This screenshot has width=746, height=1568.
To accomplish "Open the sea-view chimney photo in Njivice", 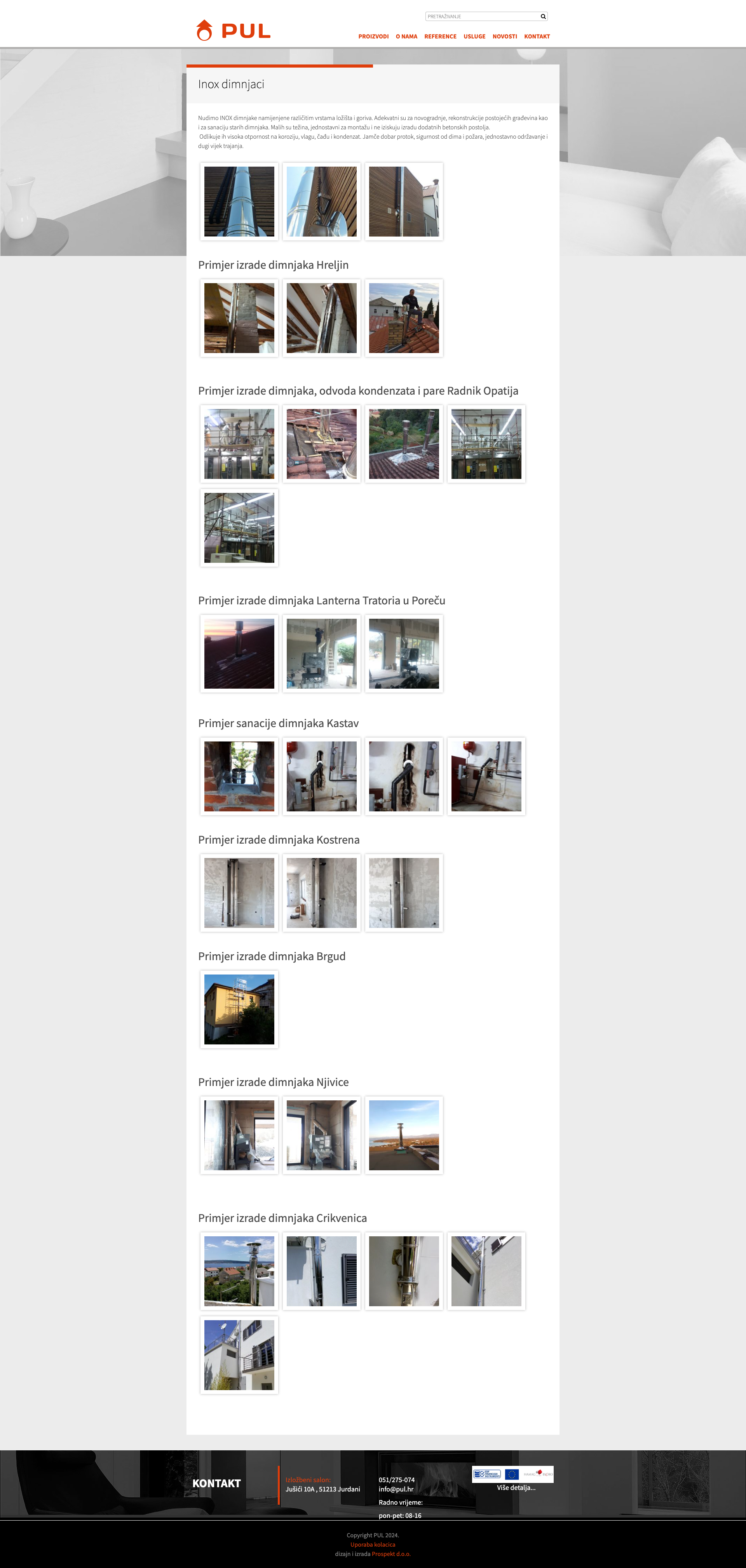I will tap(404, 1135).
